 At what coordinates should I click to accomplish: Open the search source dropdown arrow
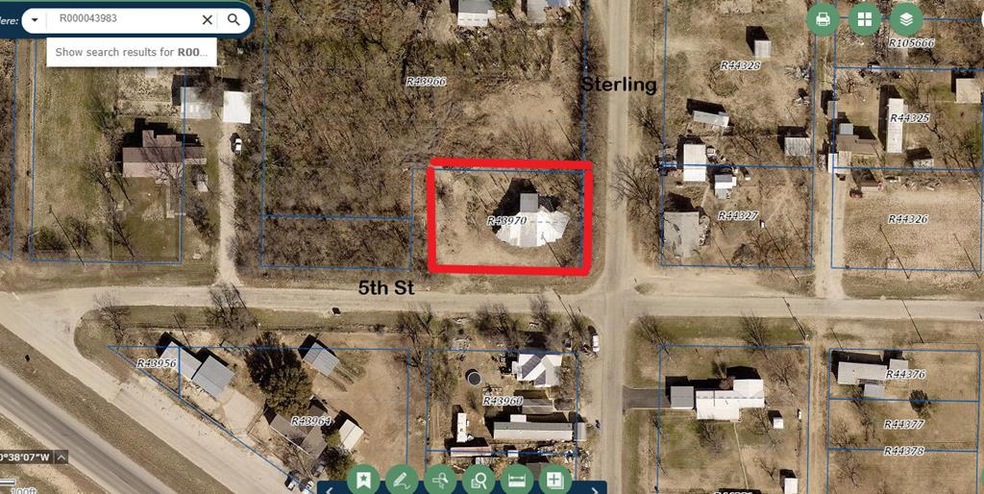tap(35, 19)
